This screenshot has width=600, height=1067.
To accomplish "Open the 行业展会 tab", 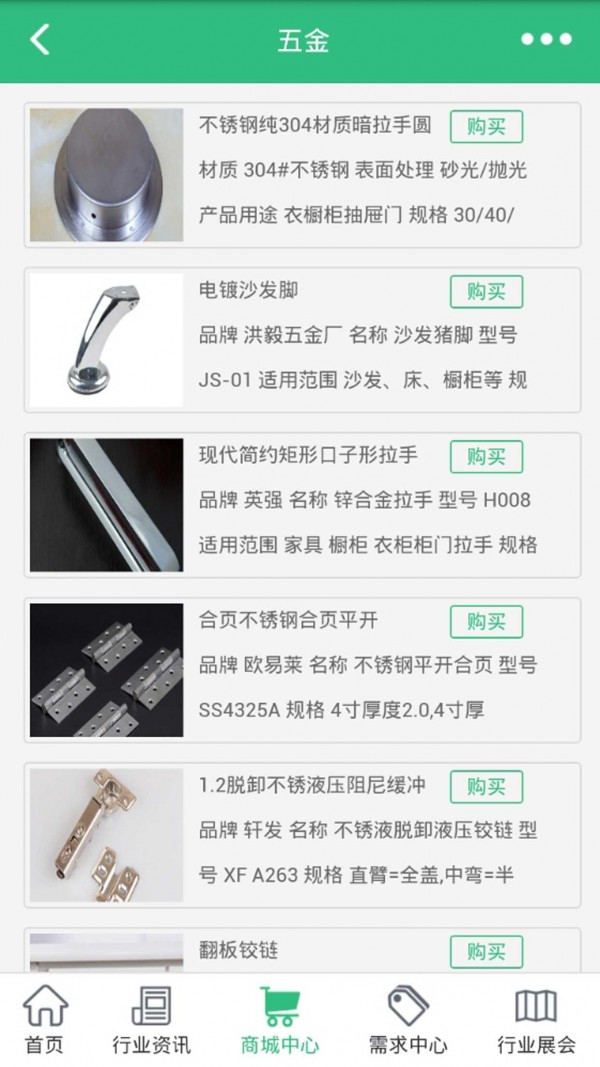I will (537, 1020).
